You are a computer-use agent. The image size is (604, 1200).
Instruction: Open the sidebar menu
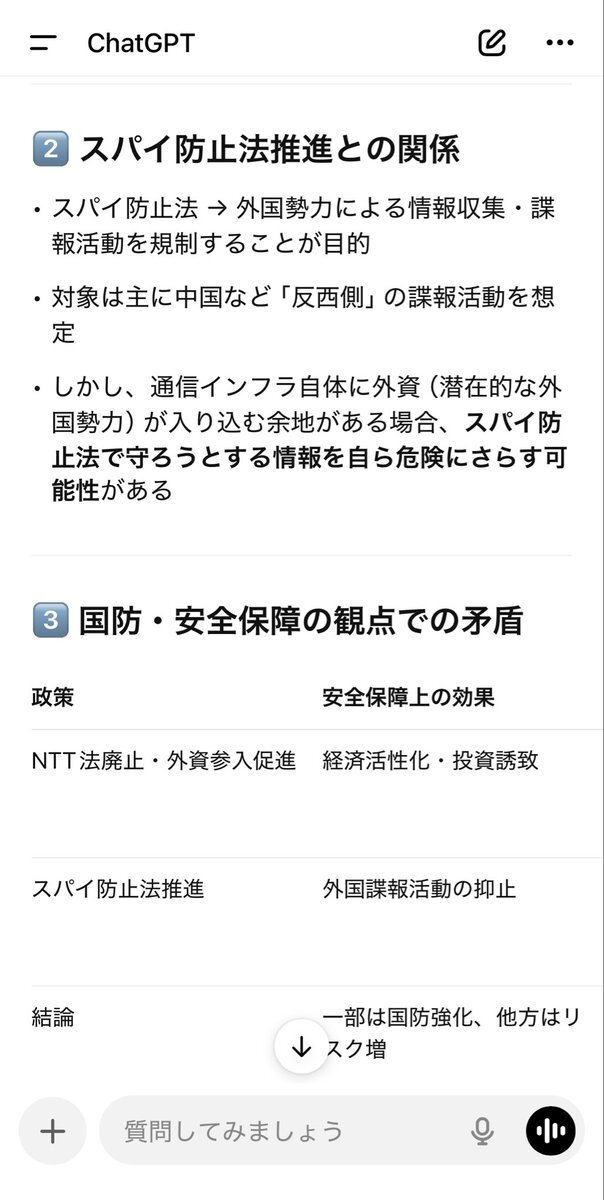click(43, 43)
